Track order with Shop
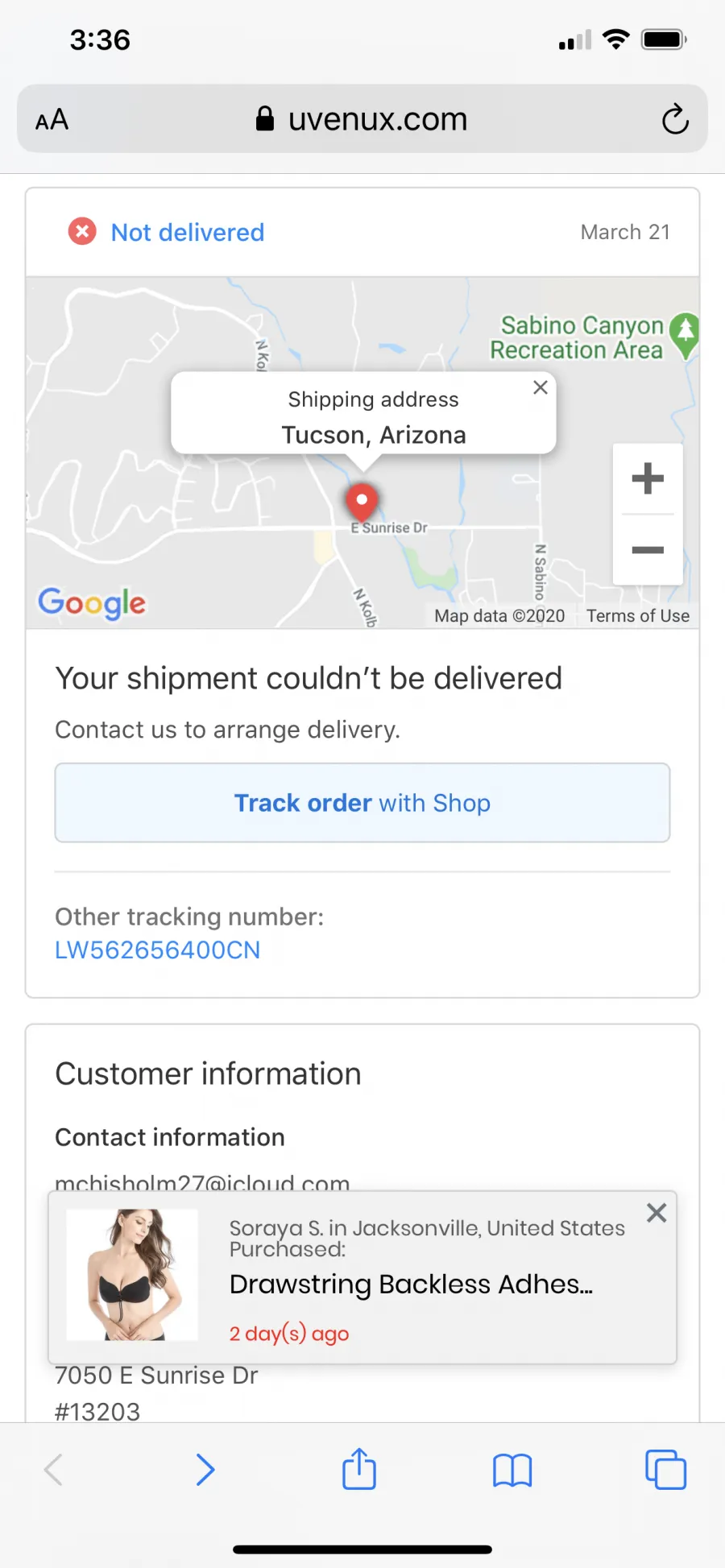725x1568 pixels. coord(362,803)
